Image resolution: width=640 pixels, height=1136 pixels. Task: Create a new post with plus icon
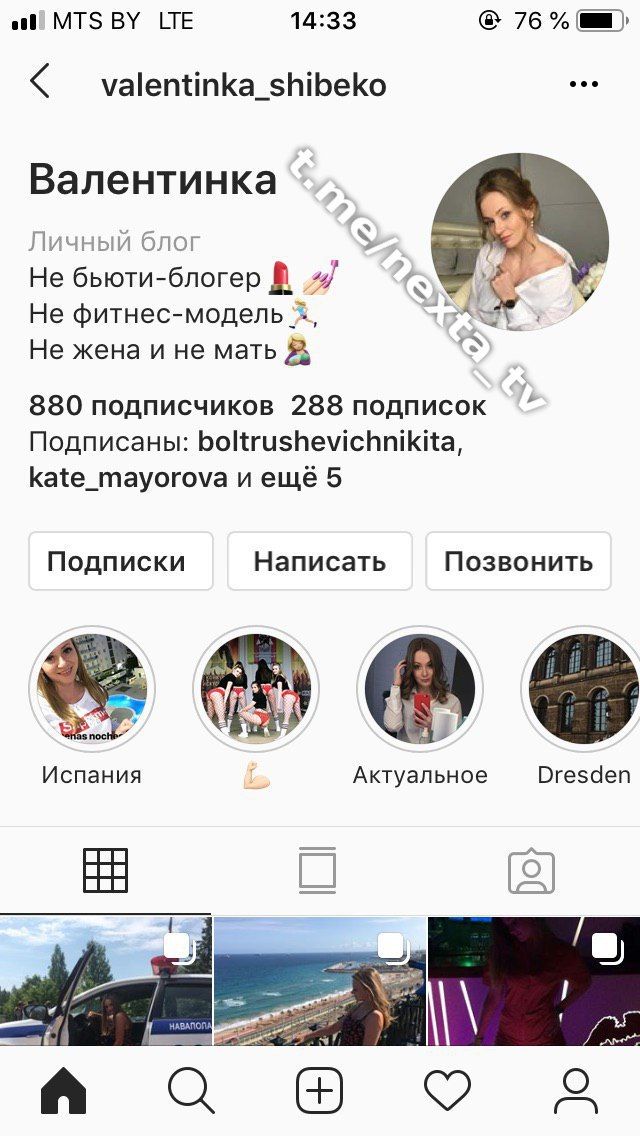point(320,1090)
